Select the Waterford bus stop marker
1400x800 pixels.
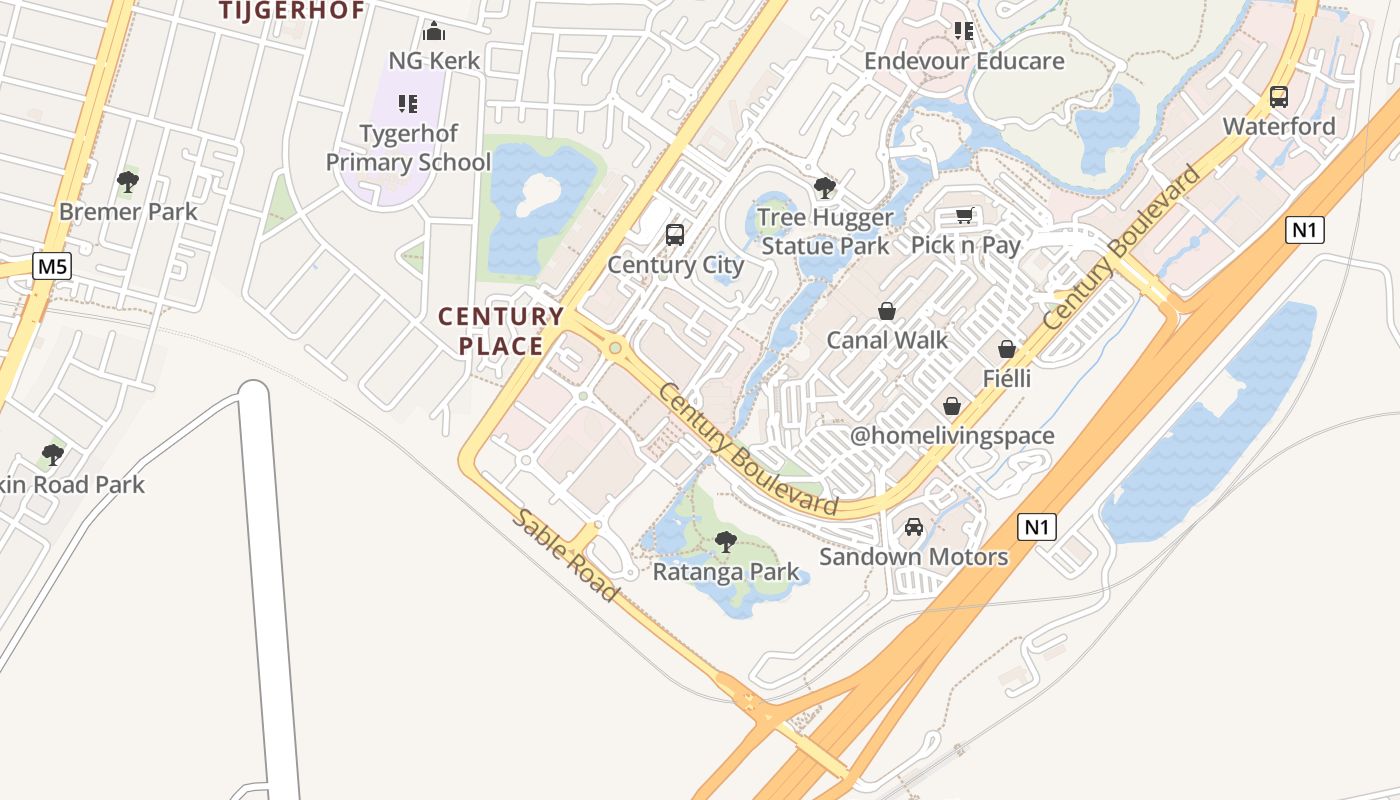point(1279,97)
